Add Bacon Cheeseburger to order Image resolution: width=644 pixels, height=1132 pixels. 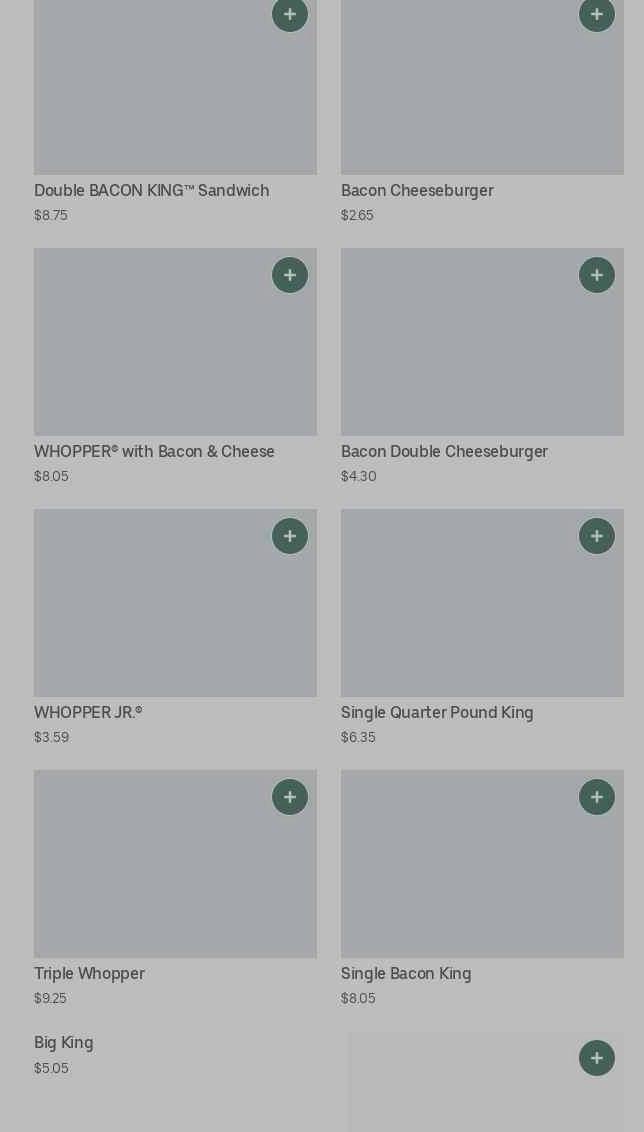[597, 14]
